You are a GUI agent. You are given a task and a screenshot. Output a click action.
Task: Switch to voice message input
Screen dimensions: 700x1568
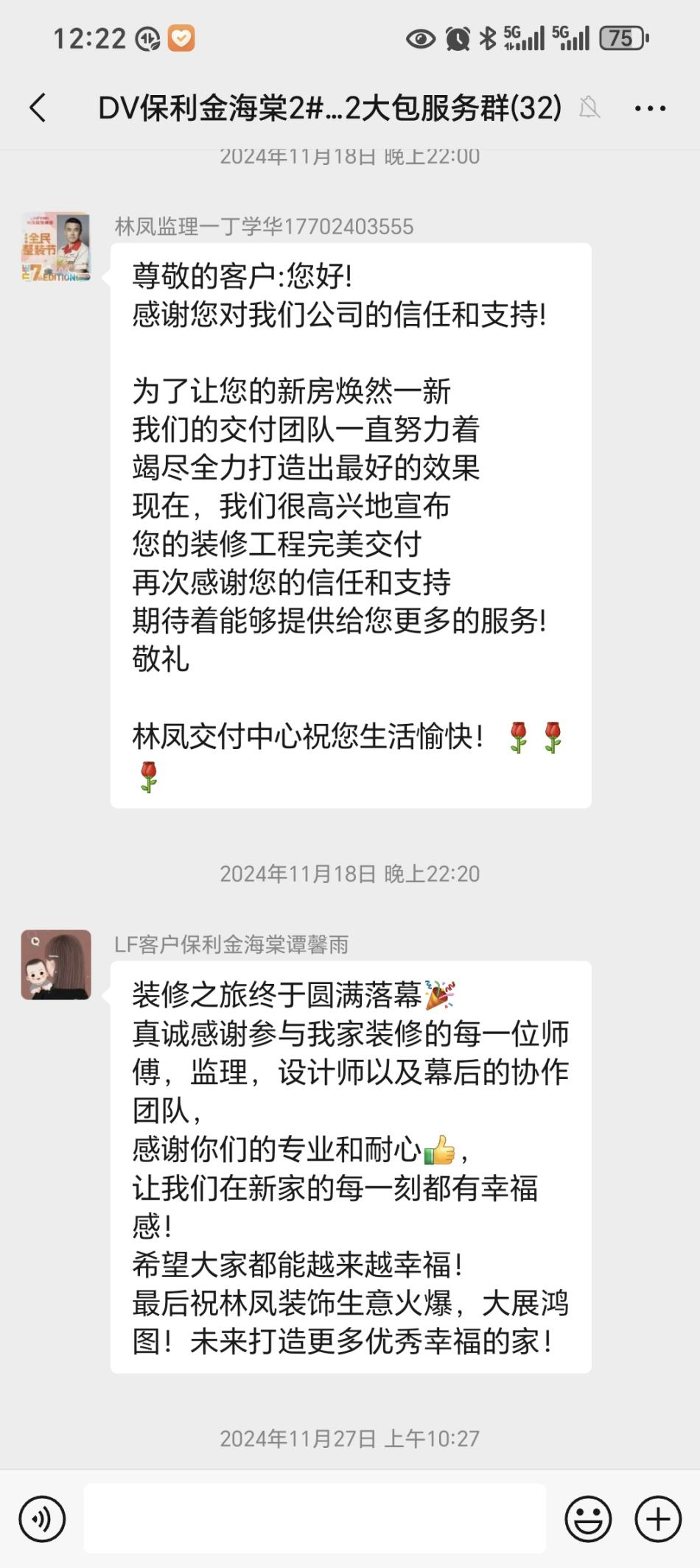click(x=42, y=1518)
